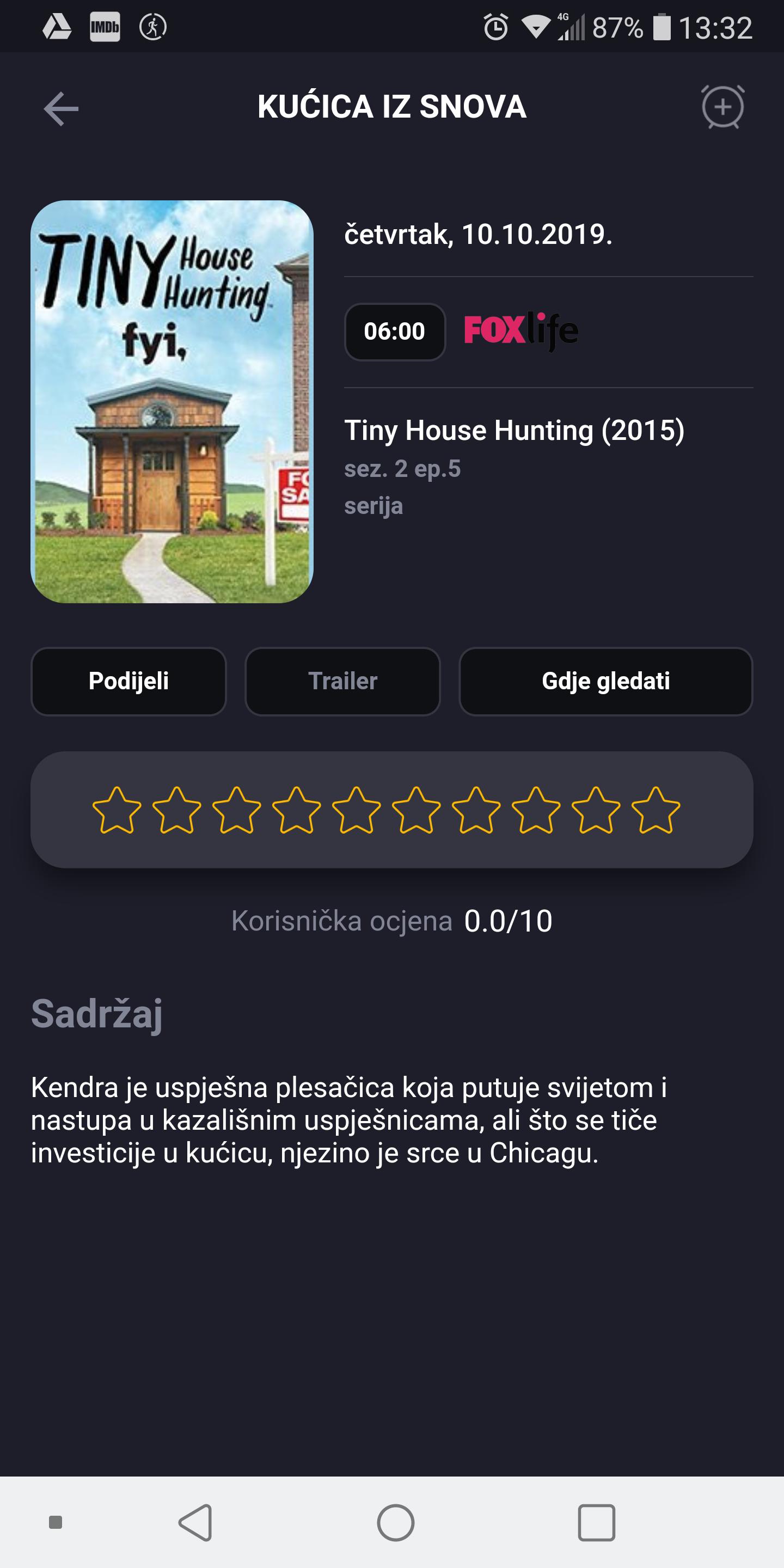The width and height of the screenshot is (784, 1568).
Task: Tap the Podijeli share button
Action: coord(128,681)
